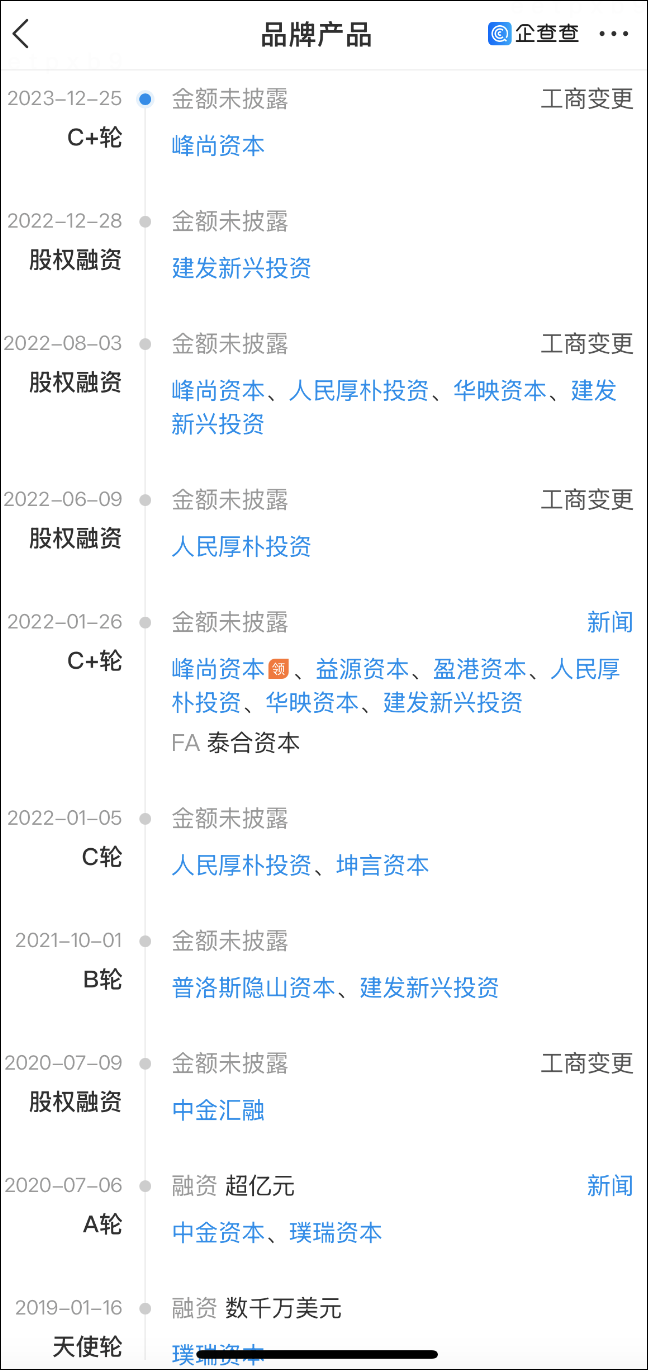This screenshot has width=648, height=1370.
Task: Open 新闻 for the 2020-07-06 A轮
Action: [x=609, y=1186]
